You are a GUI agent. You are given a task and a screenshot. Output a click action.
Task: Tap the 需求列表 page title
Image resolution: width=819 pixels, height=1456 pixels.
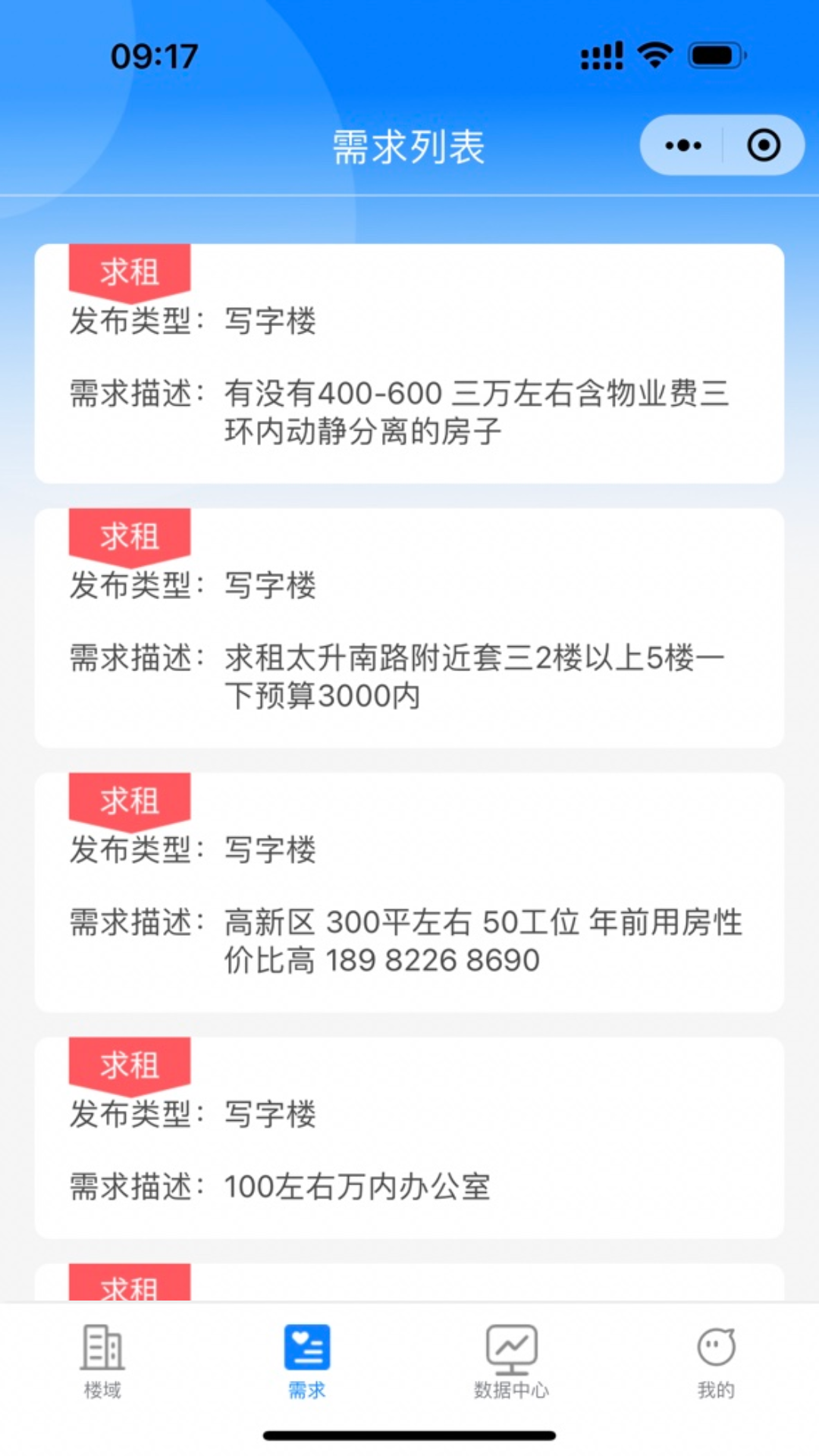[x=409, y=144]
